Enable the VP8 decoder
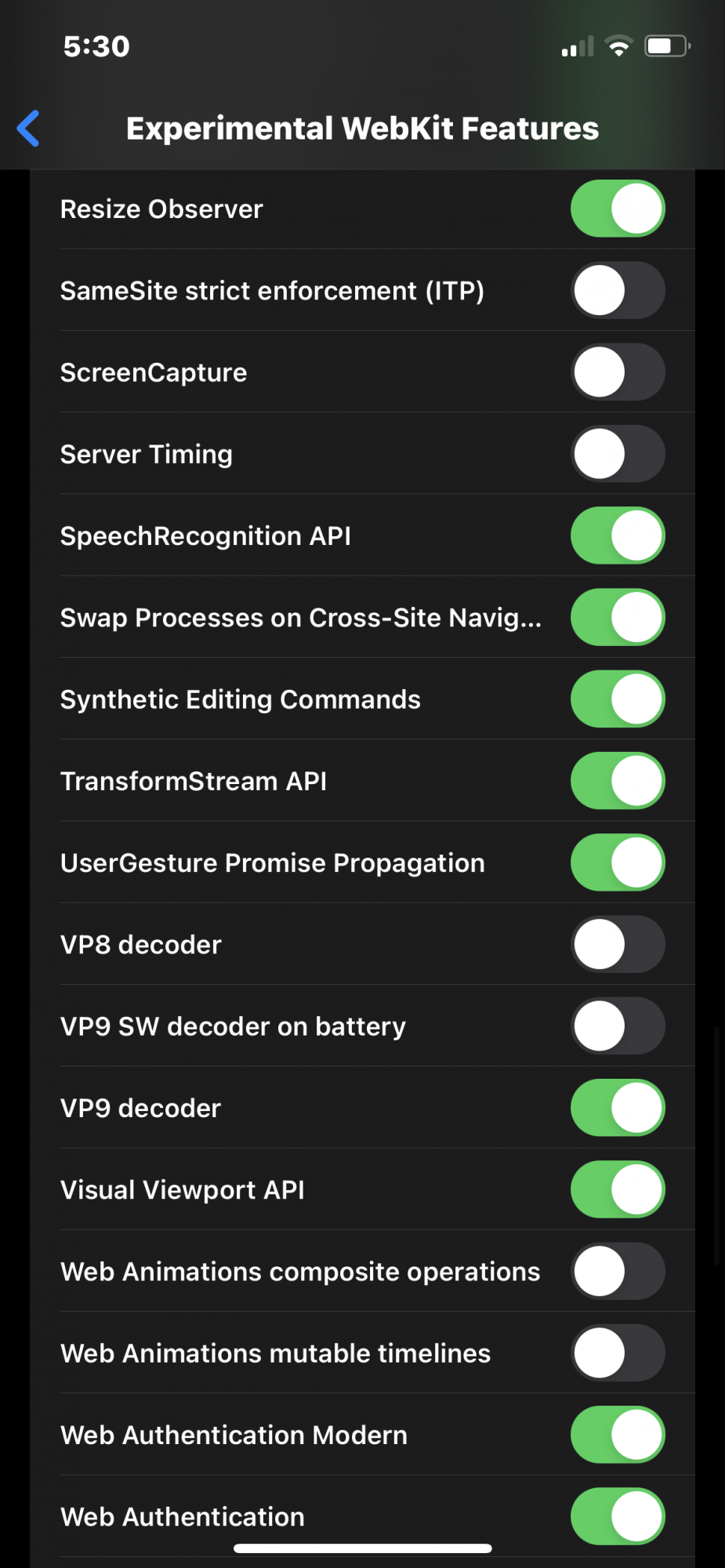 tap(618, 945)
